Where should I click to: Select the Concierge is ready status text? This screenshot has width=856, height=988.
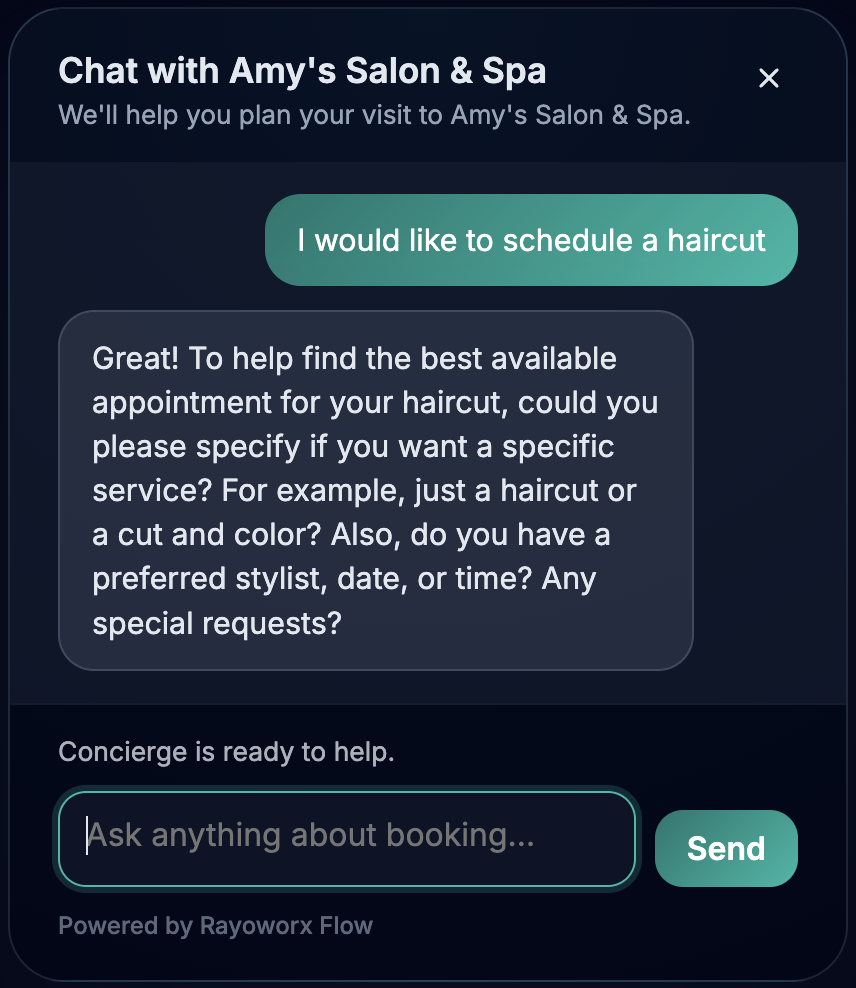pyautogui.click(x=227, y=751)
